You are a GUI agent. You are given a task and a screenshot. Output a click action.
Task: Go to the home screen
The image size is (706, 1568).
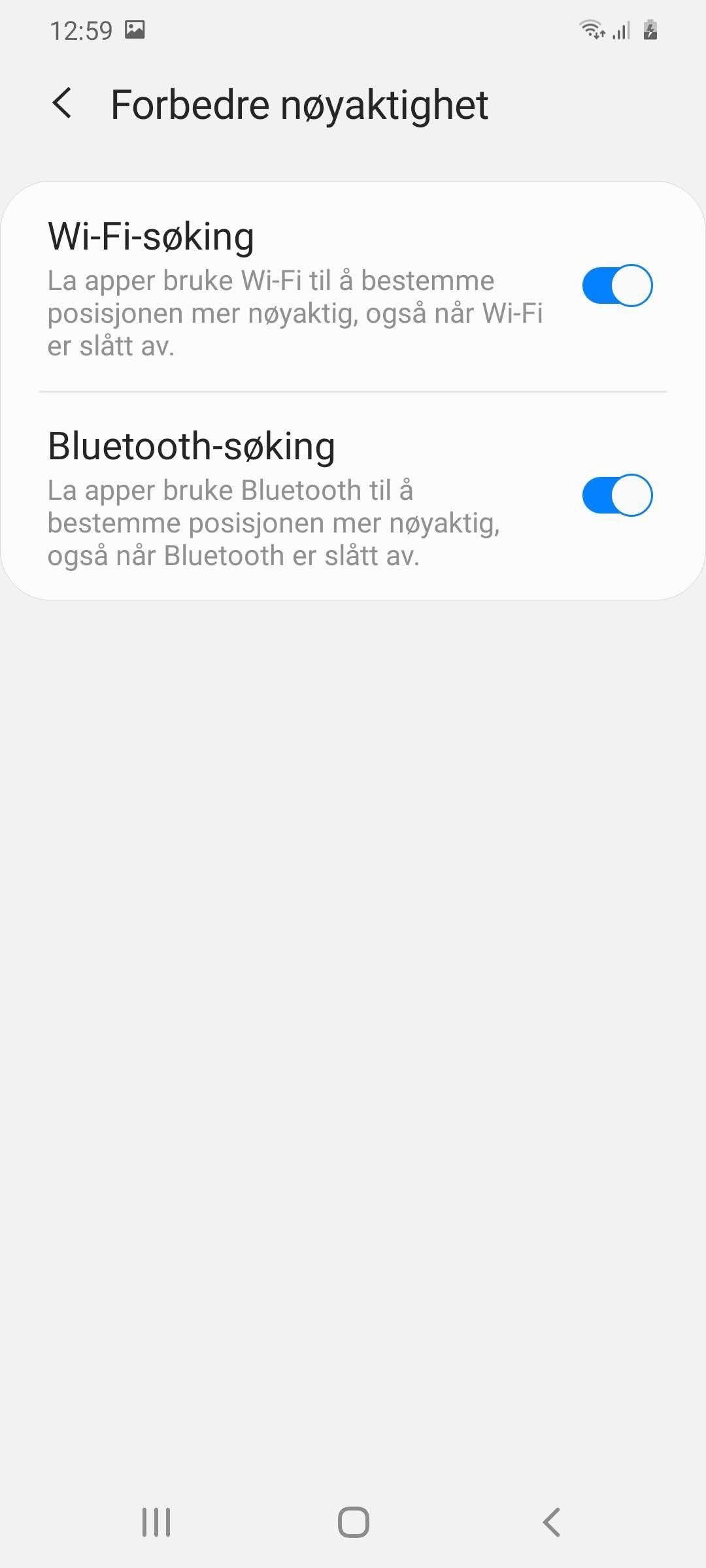click(x=353, y=1522)
